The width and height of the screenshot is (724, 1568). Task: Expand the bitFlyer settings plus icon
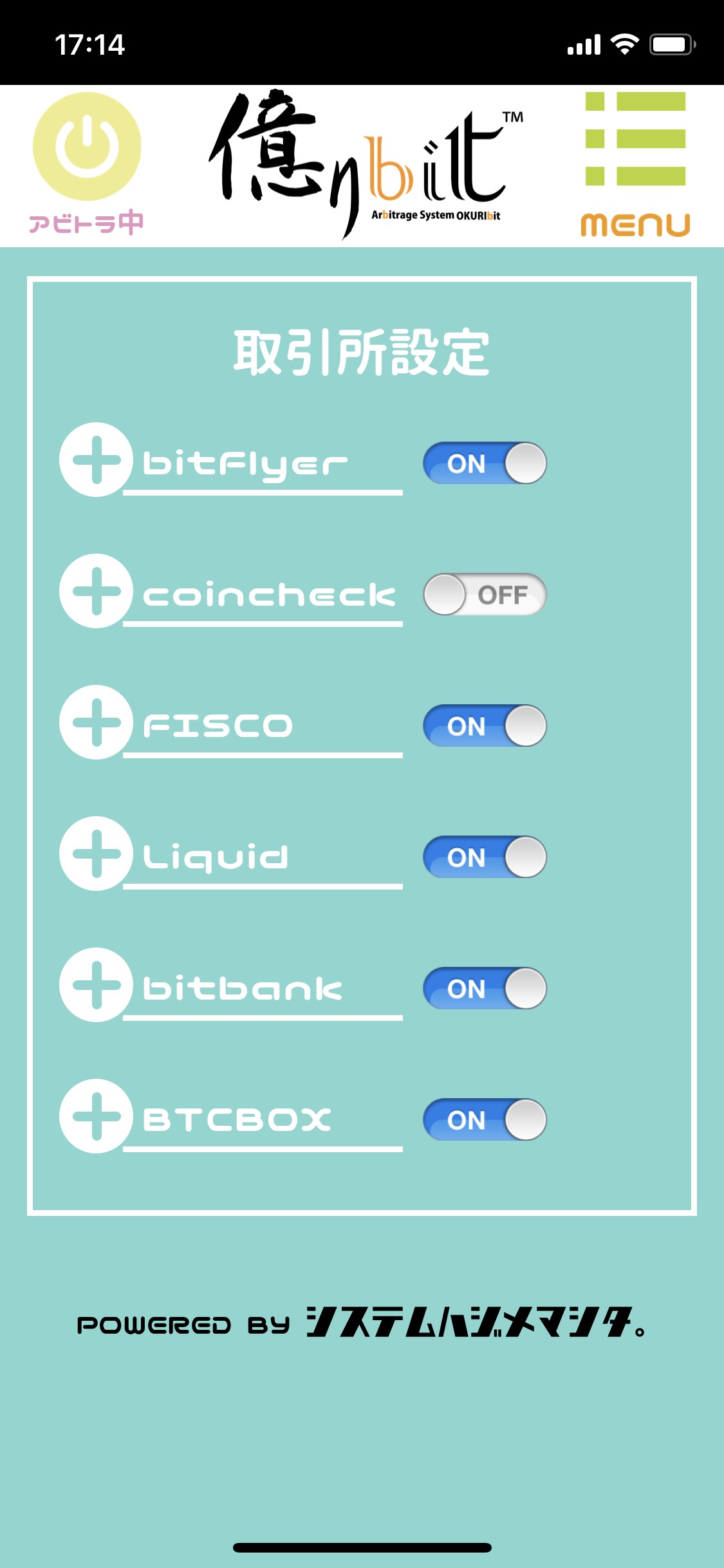tap(97, 460)
